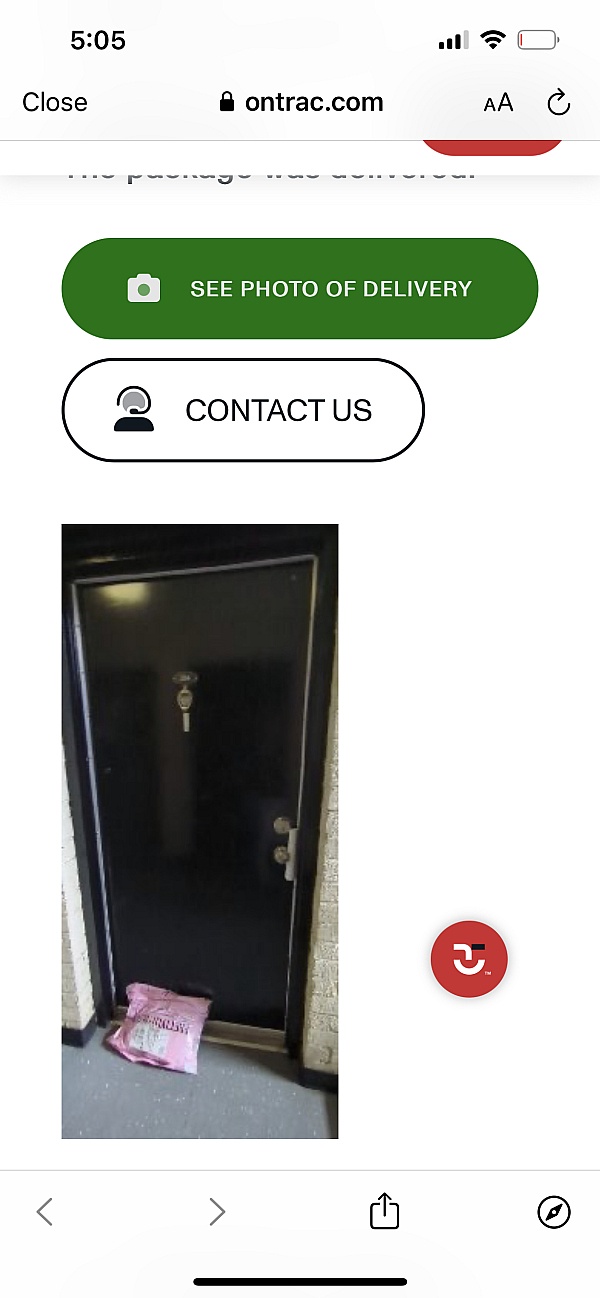View the delivery photo thumbnail
Viewport: 600px width, 1298px height.
pos(200,831)
